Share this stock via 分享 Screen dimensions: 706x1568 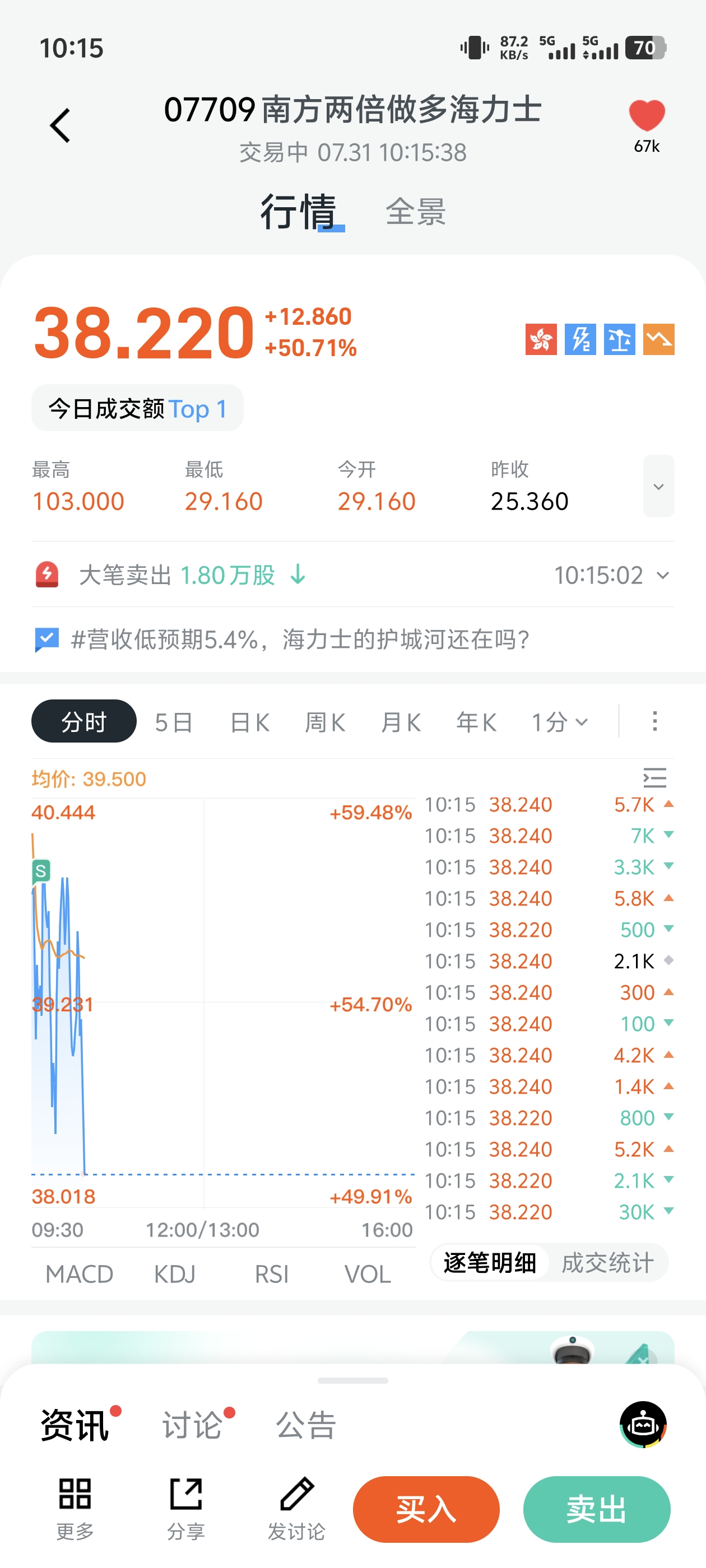186,1508
